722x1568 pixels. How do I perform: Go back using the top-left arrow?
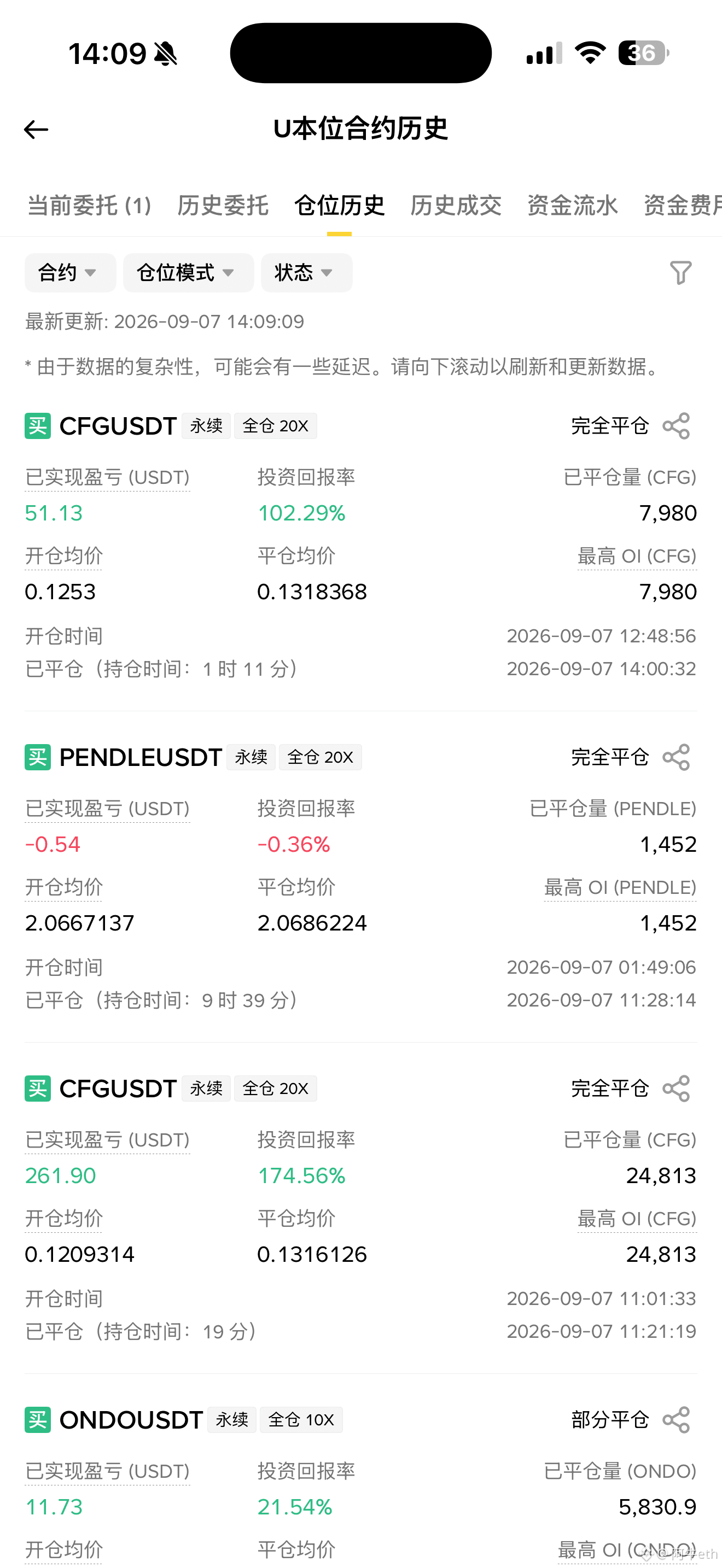pos(36,129)
